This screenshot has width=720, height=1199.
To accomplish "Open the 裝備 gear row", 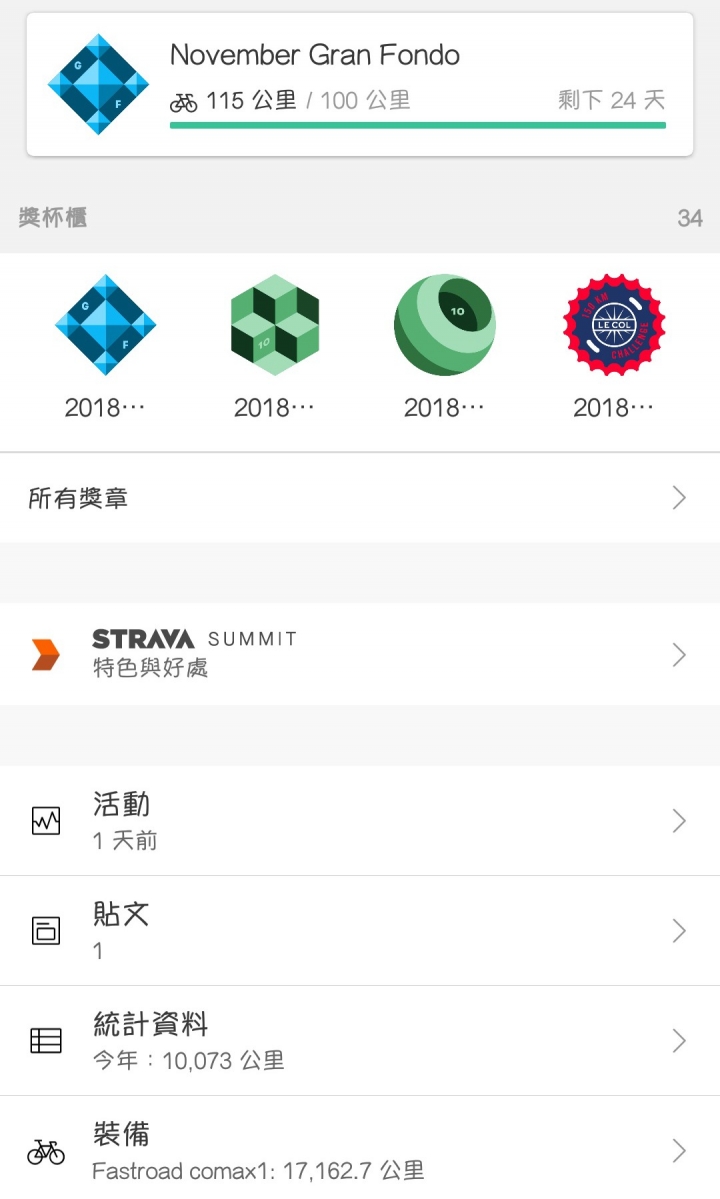I will pos(360,1149).
